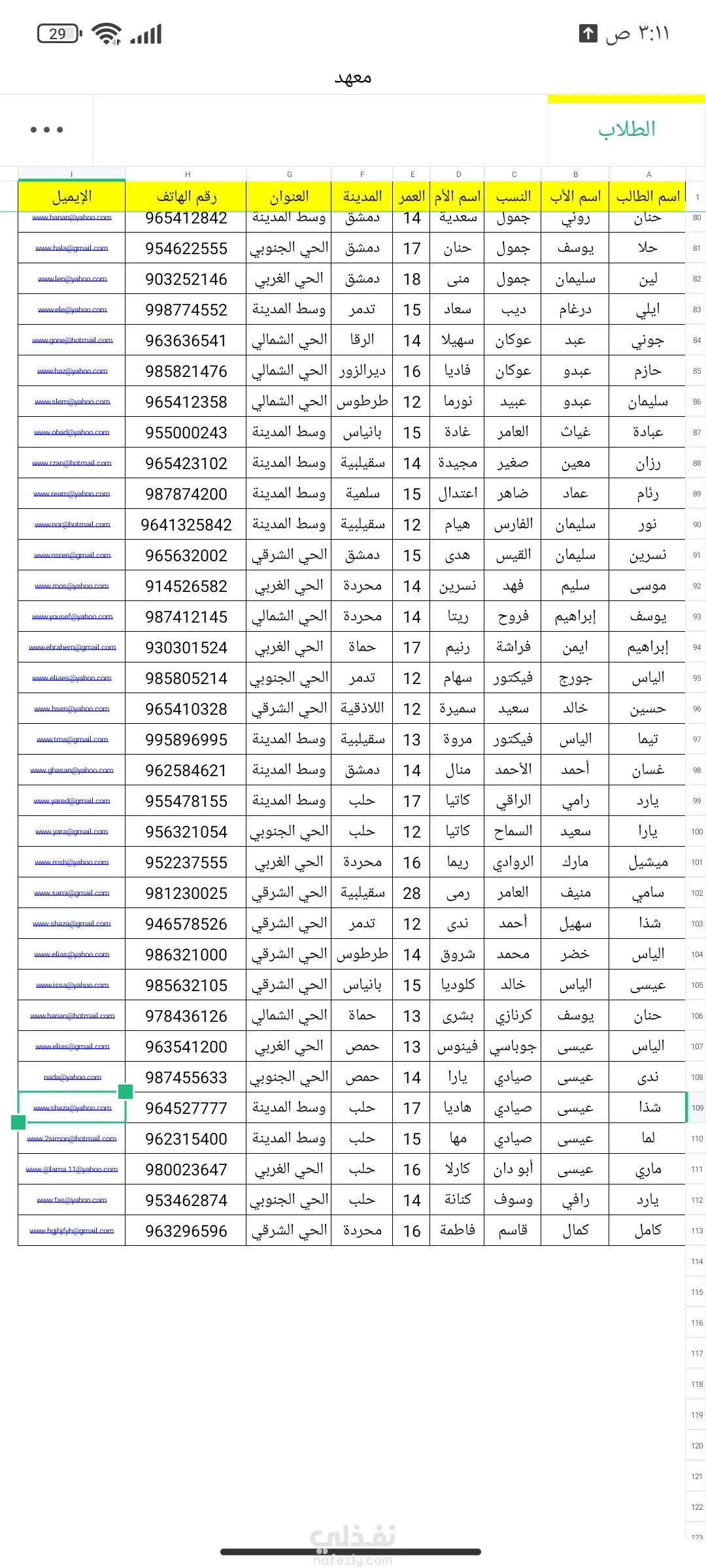Open the www.2simon@hotmail.com link

tap(72, 1139)
